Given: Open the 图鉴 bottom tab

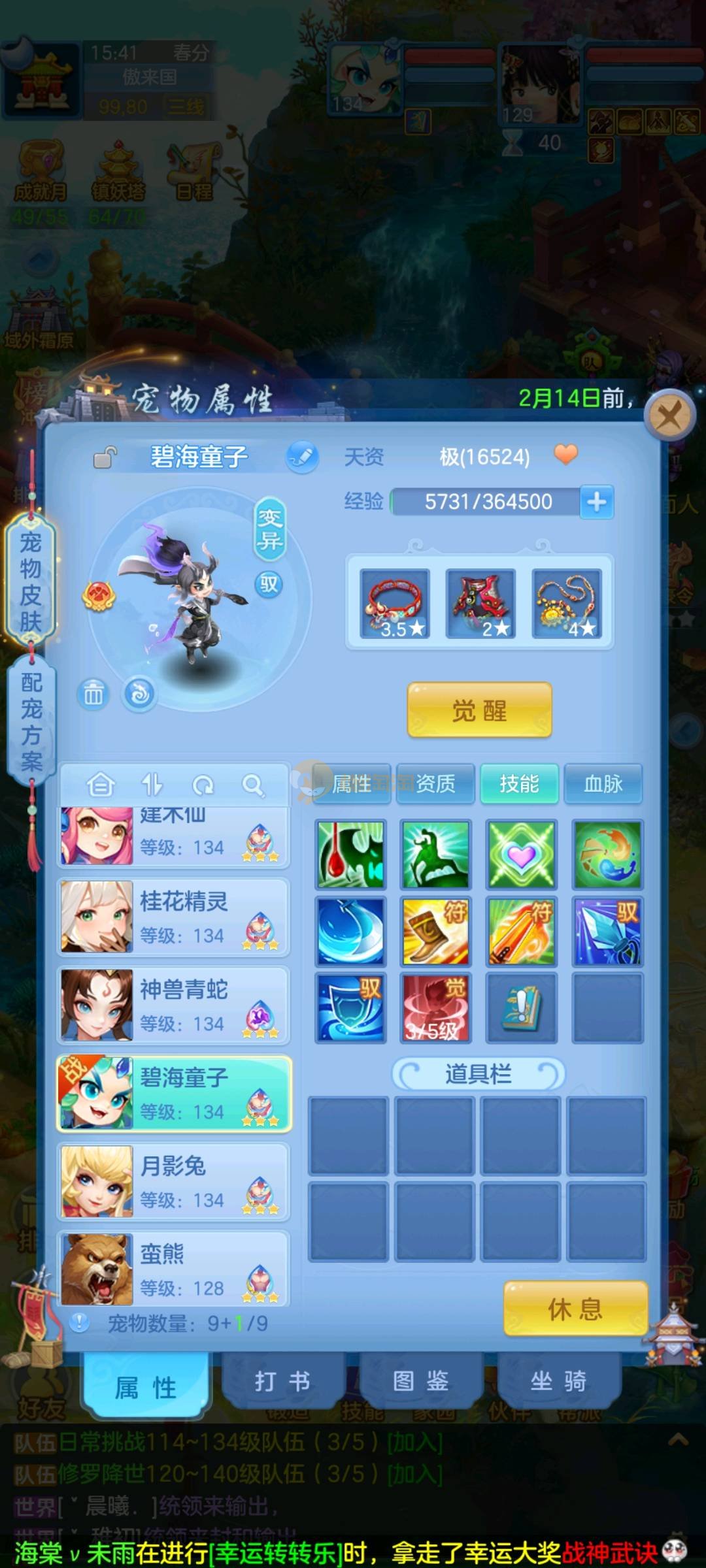Looking at the screenshot, I should point(421,1382).
